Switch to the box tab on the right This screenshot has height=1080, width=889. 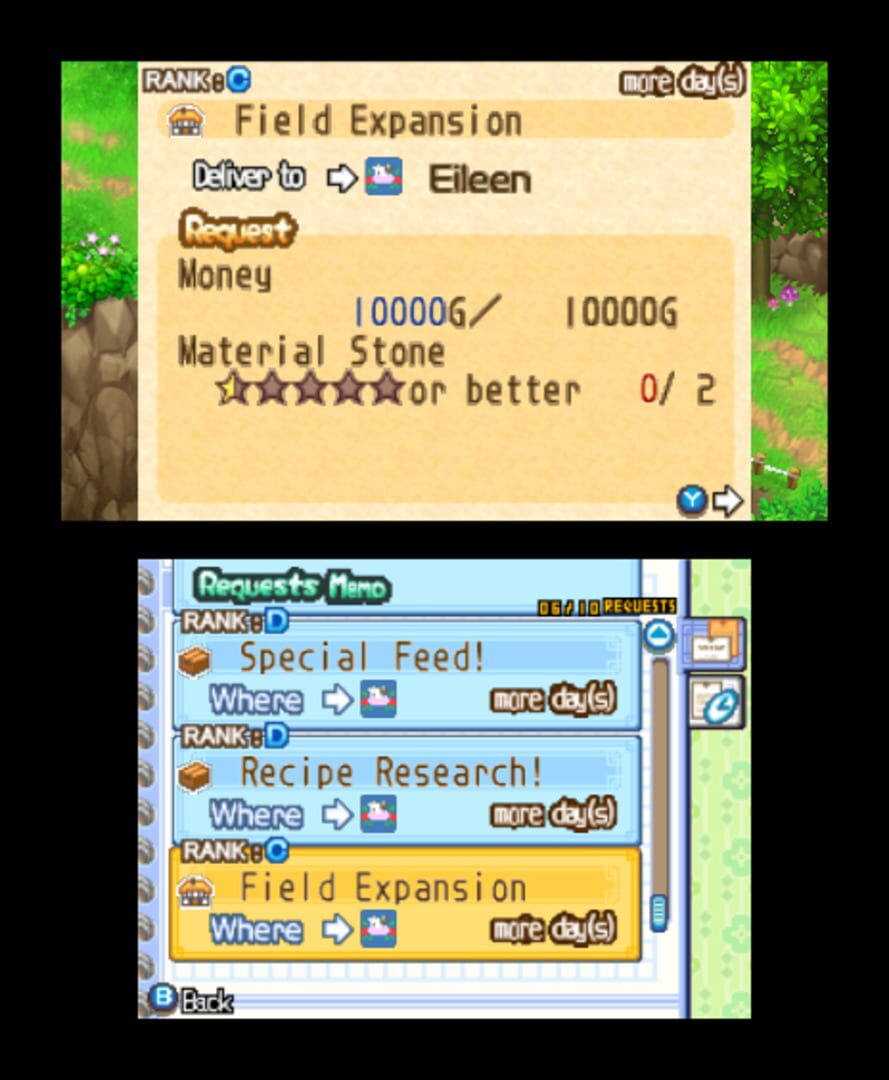(x=716, y=645)
